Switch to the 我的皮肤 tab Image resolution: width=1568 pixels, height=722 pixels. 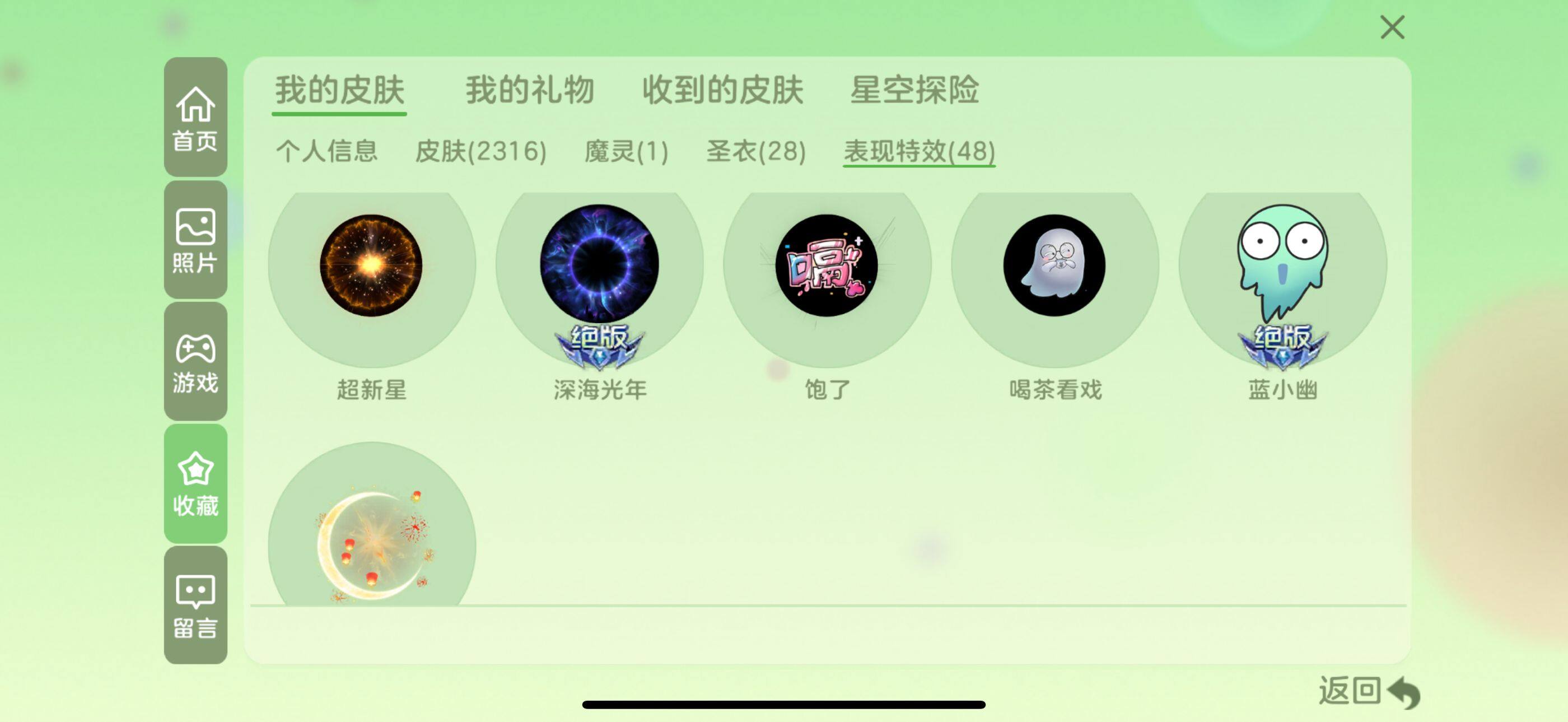pos(339,91)
